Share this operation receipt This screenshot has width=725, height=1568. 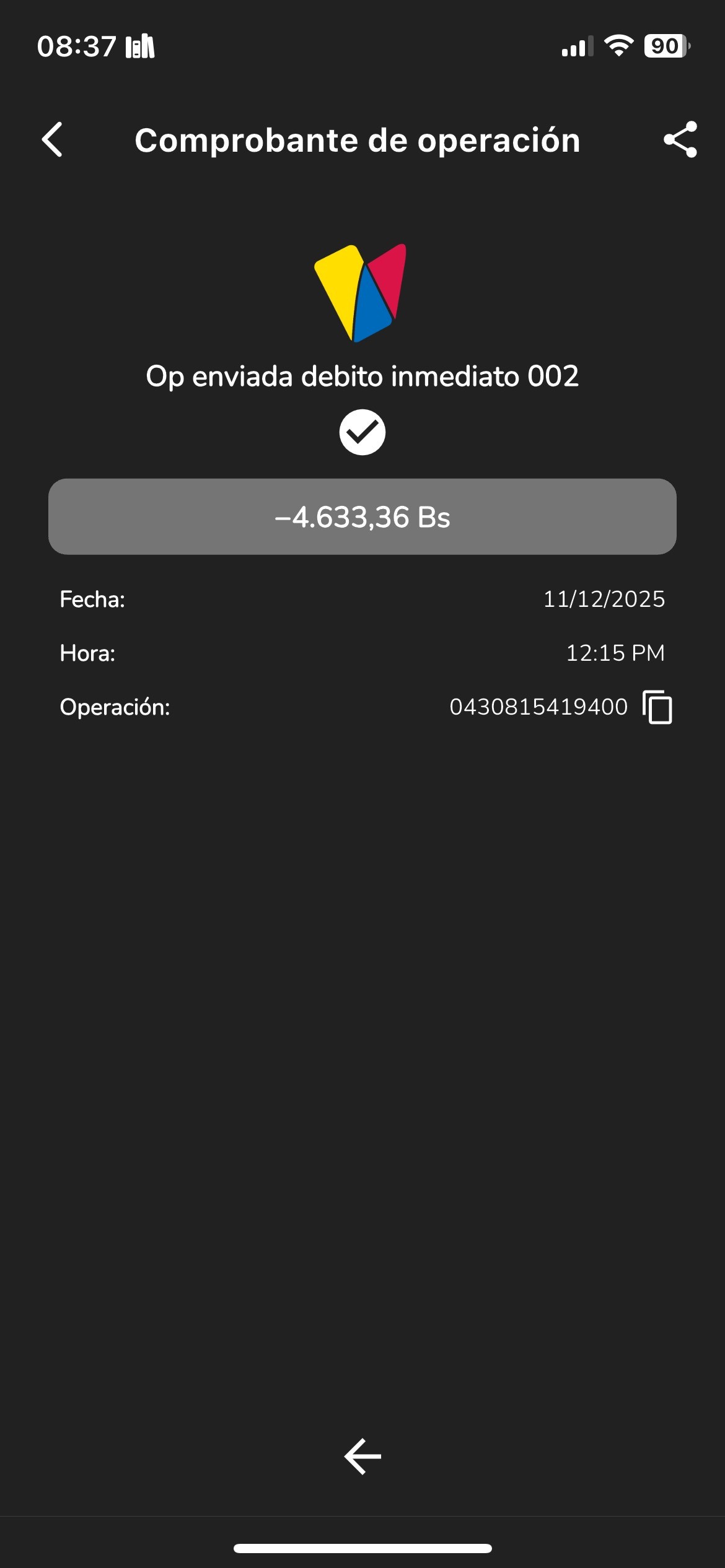pyautogui.click(x=680, y=139)
